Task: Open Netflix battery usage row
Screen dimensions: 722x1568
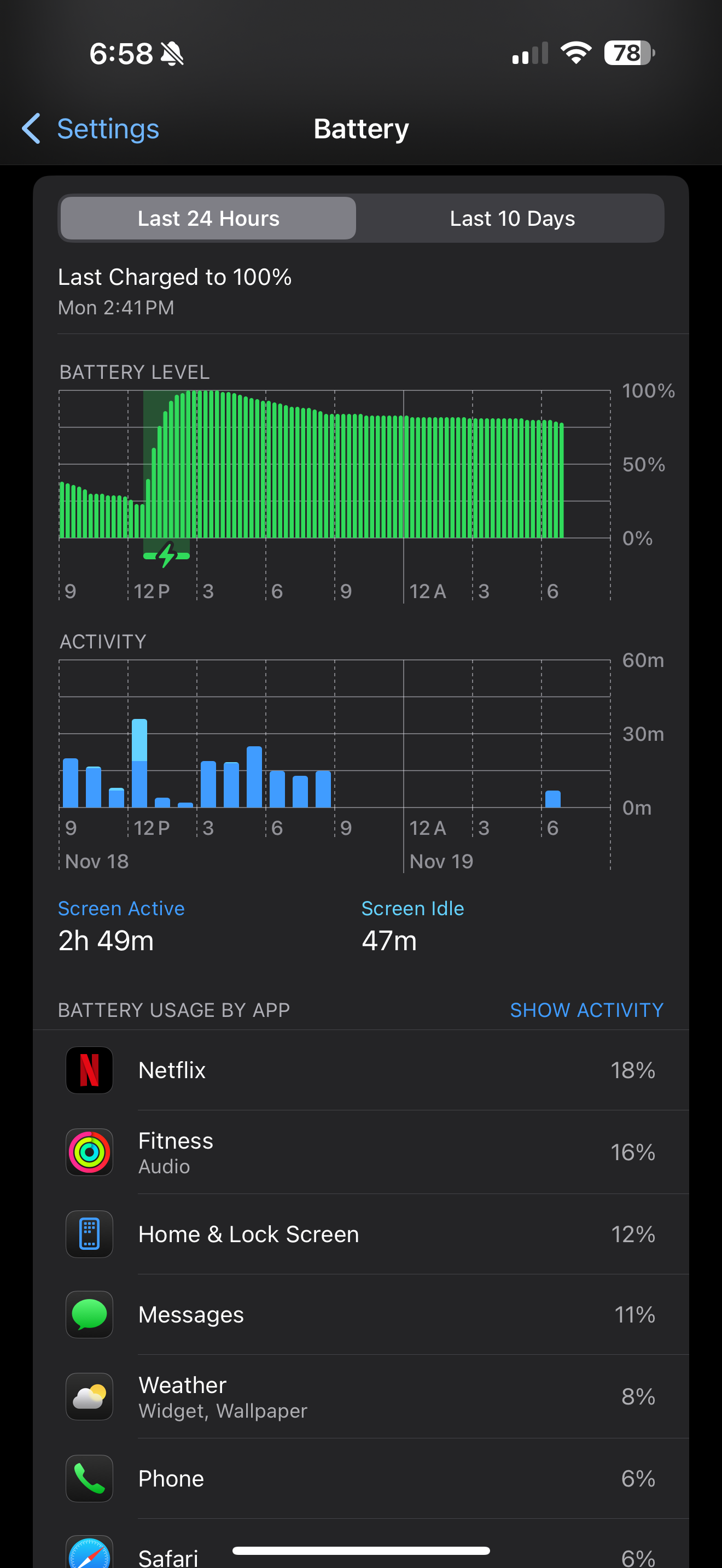Action: pyautogui.click(x=360, y=1070)
